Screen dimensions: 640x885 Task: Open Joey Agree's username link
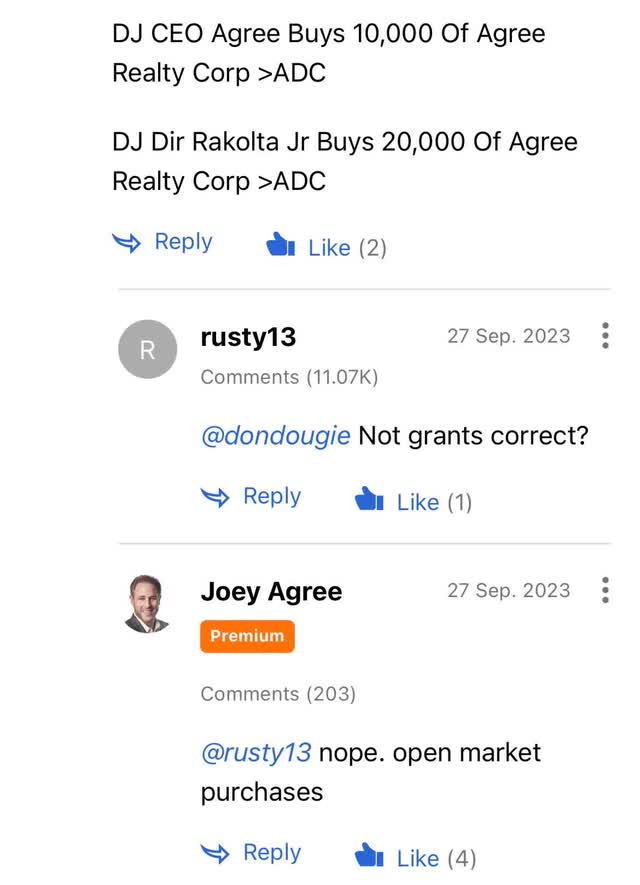coord(271,591)
